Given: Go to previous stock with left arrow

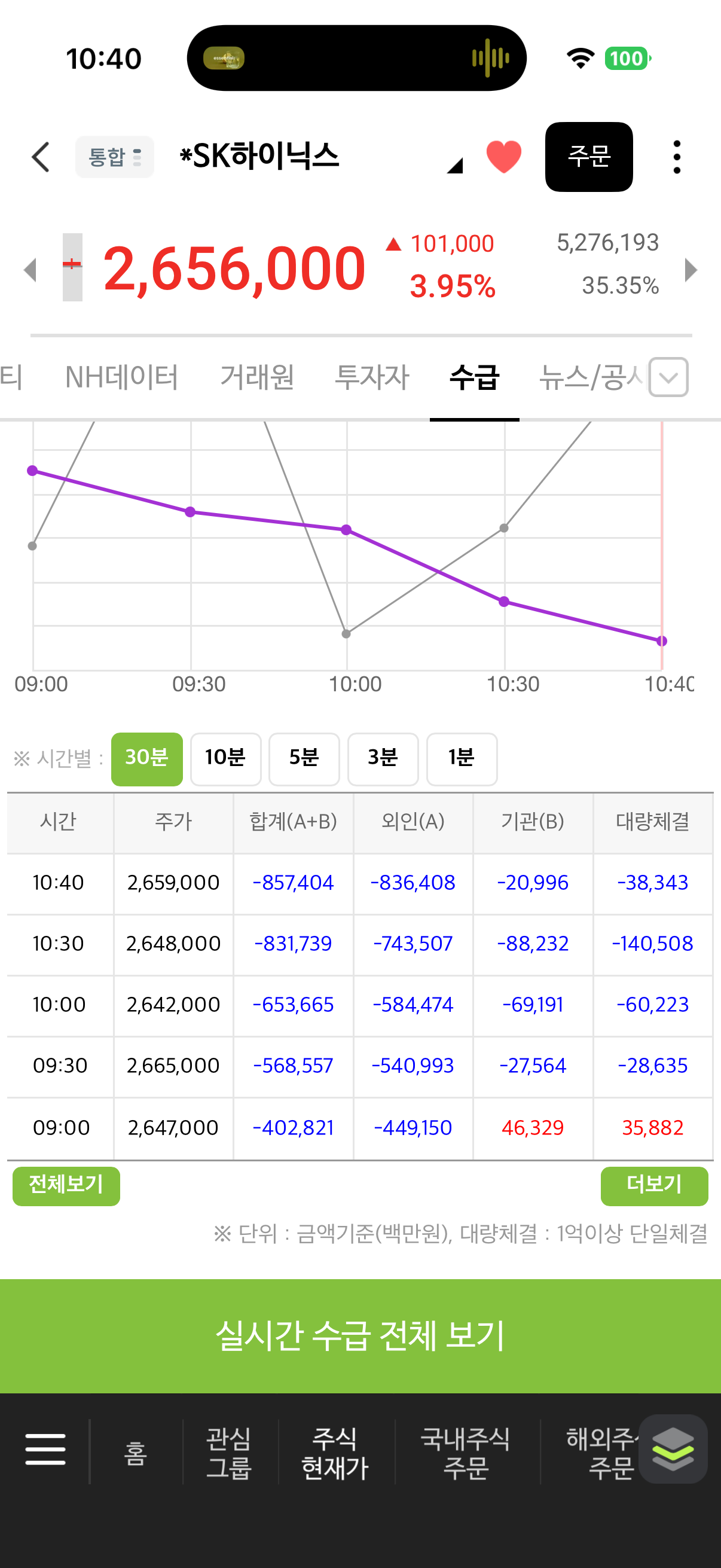Looking at the screenshot, I should [30, 270].
